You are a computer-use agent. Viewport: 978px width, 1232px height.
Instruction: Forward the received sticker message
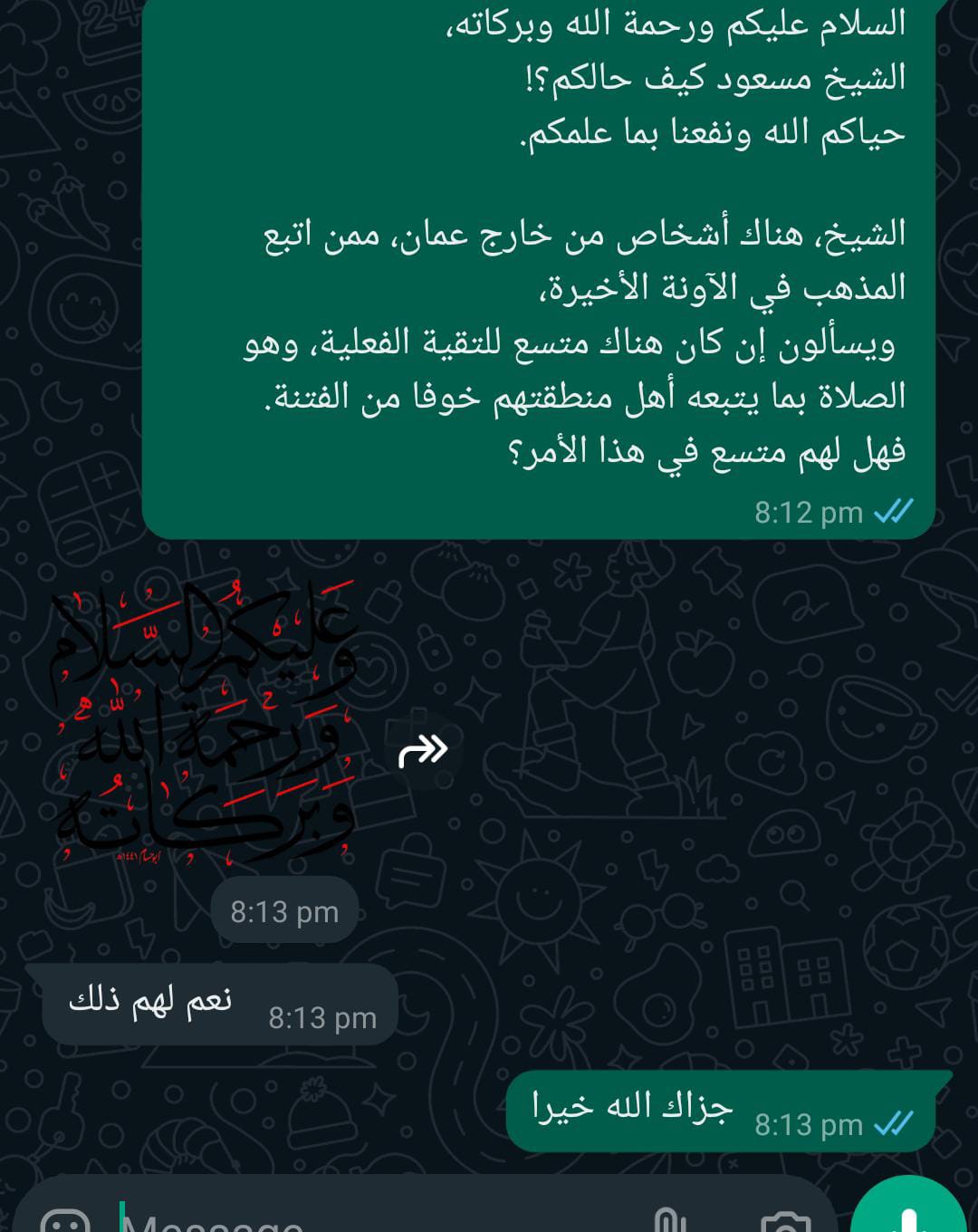point(423,750)
